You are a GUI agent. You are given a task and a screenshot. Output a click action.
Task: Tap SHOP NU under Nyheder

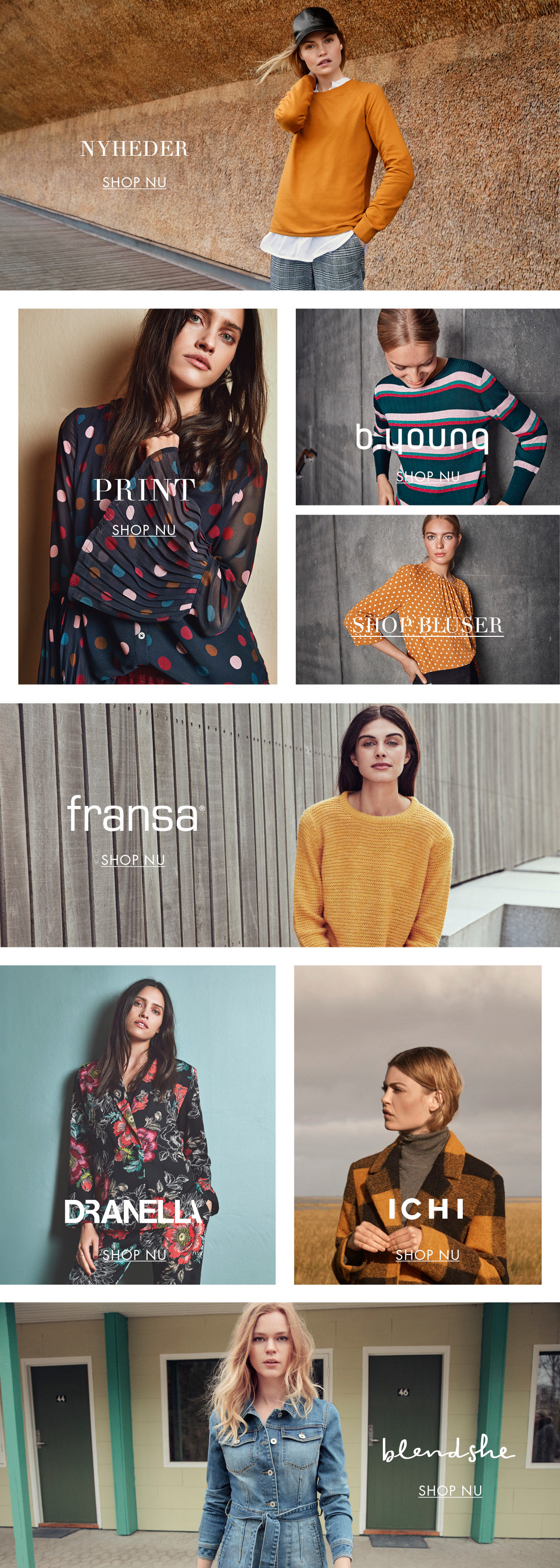(x=134, y=182)
